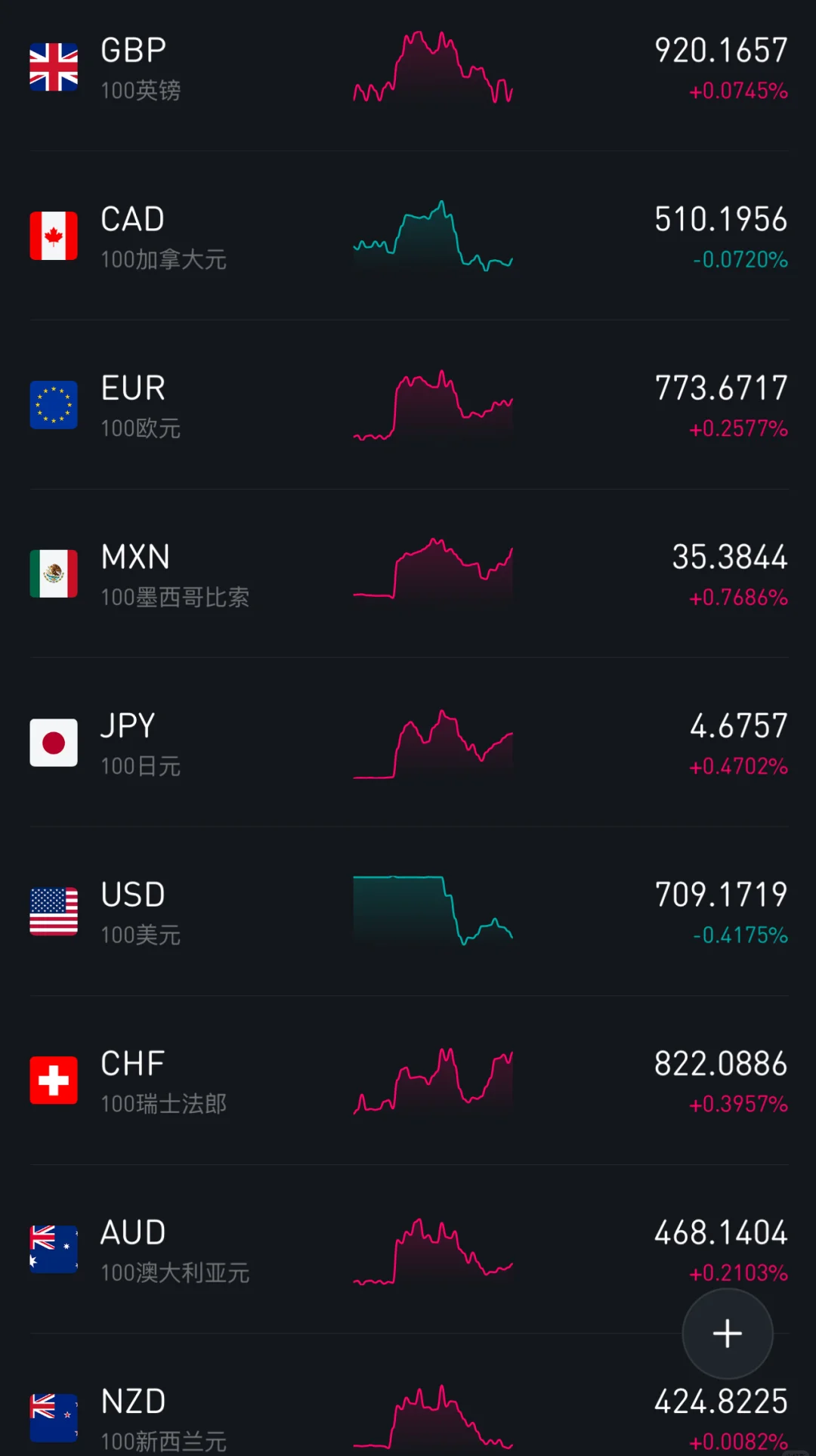Click the GBP rate value 920.1657
This screenshot has height=1456, width=816.
click(719, 49)
